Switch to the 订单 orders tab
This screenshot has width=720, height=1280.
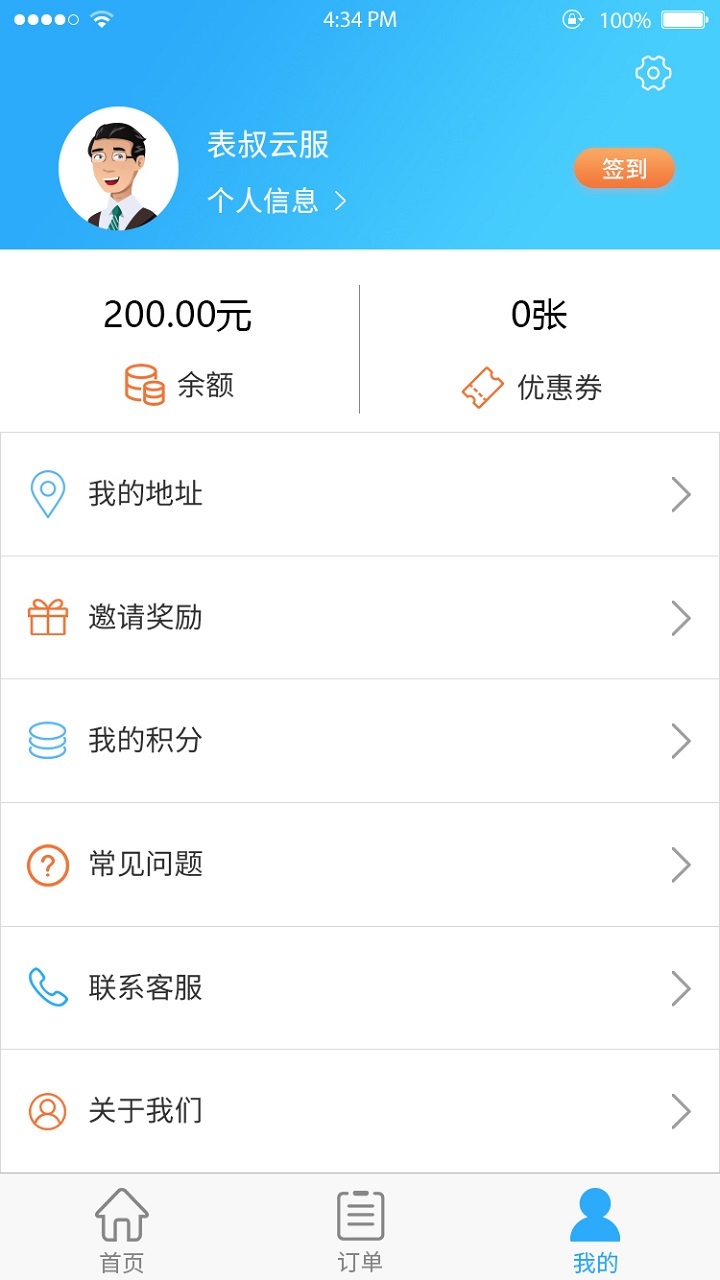pos(360,1230)
